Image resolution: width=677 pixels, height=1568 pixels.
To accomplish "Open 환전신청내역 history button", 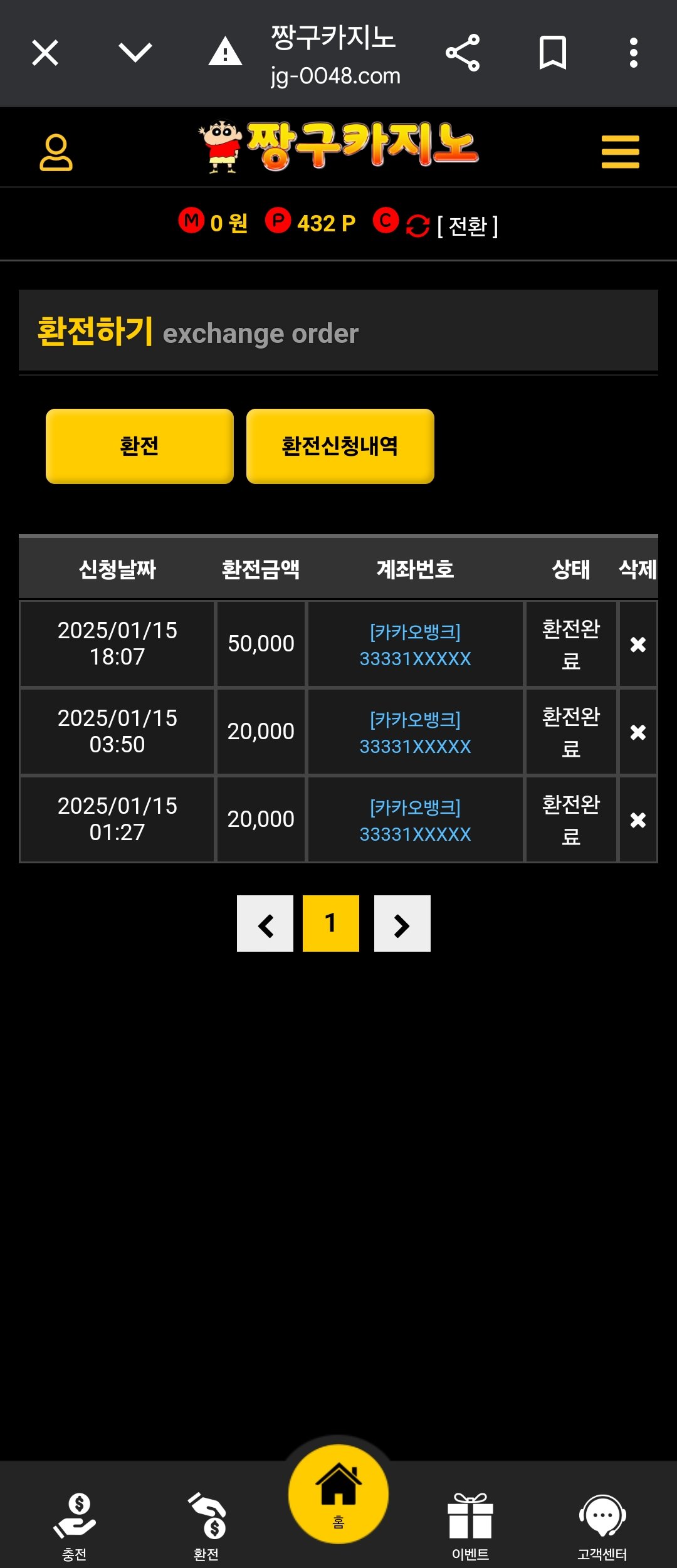I will [x=340, y=446].
